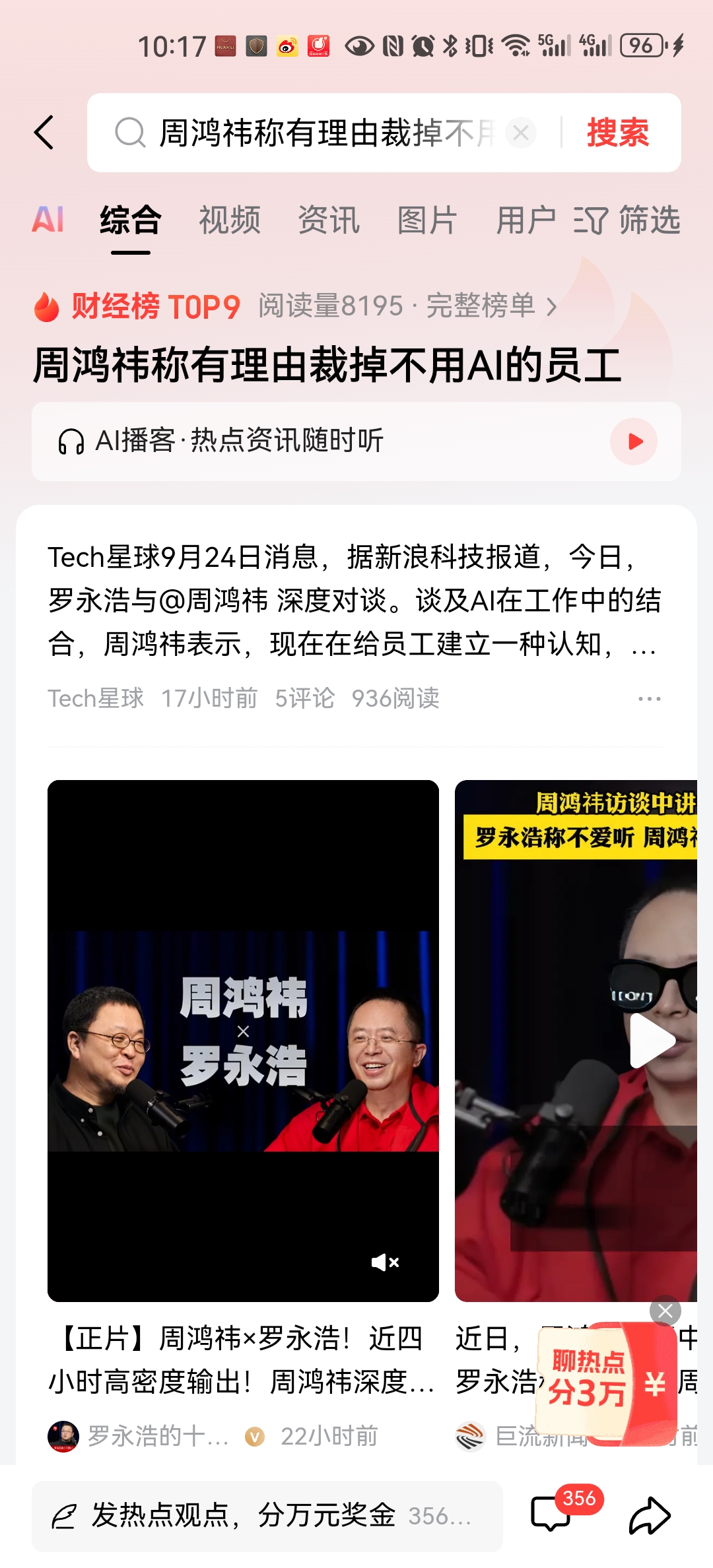This screenshot has height=1568, width=713.
Task: Play the AI播客 hot news audio
Action: tap(634, 441)
